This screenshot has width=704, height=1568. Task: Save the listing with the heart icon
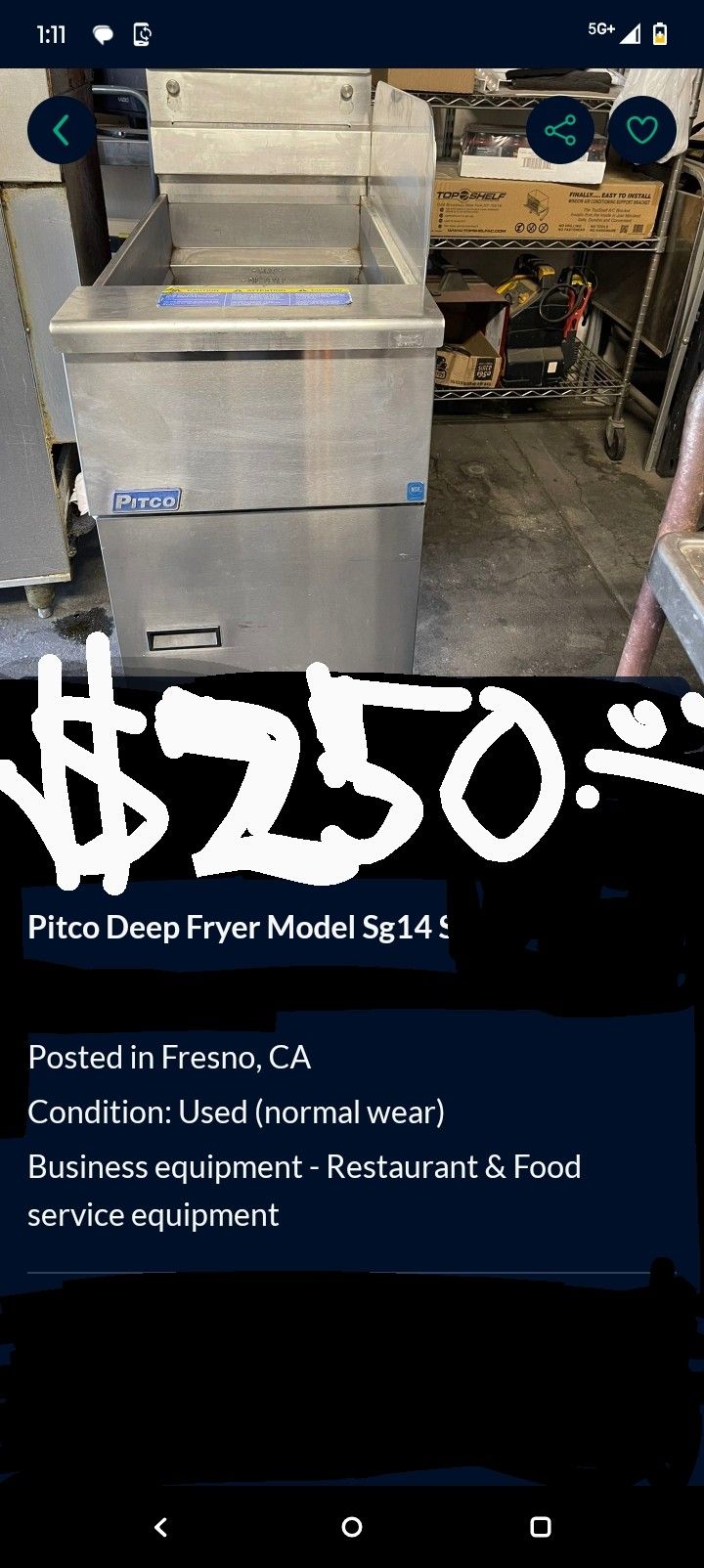[x=641, y=130]
